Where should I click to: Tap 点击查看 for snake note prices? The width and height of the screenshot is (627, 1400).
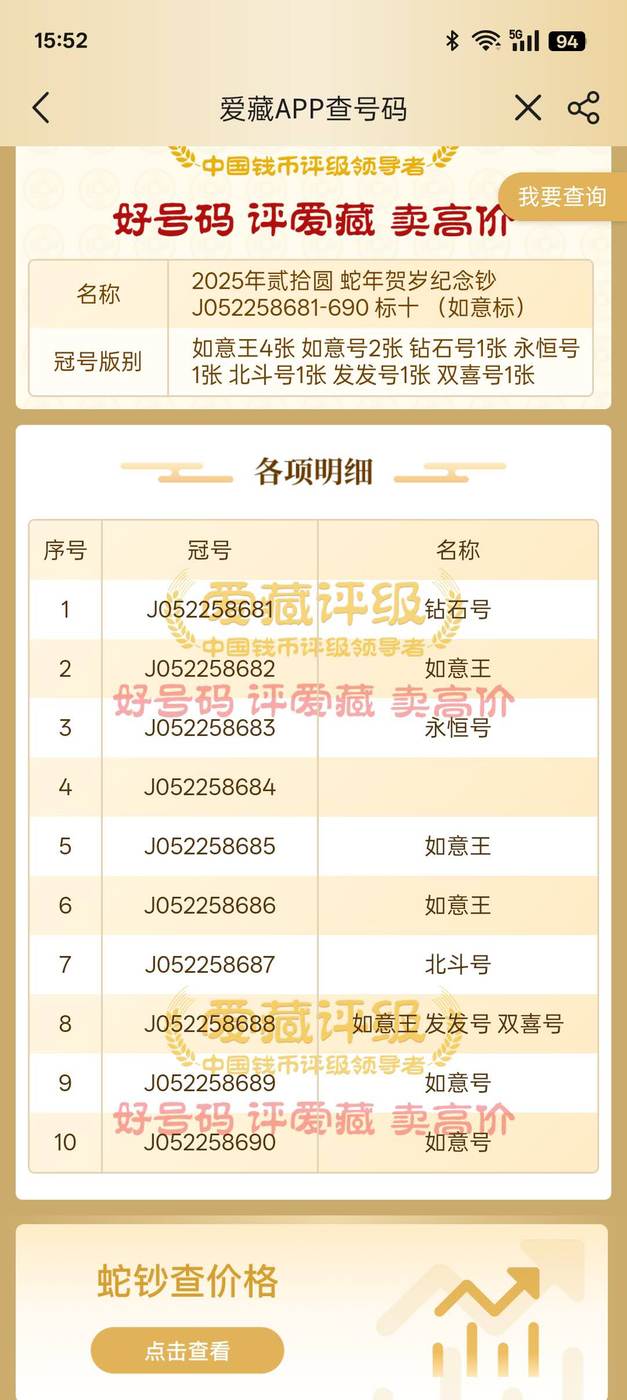coord(187,1351)
